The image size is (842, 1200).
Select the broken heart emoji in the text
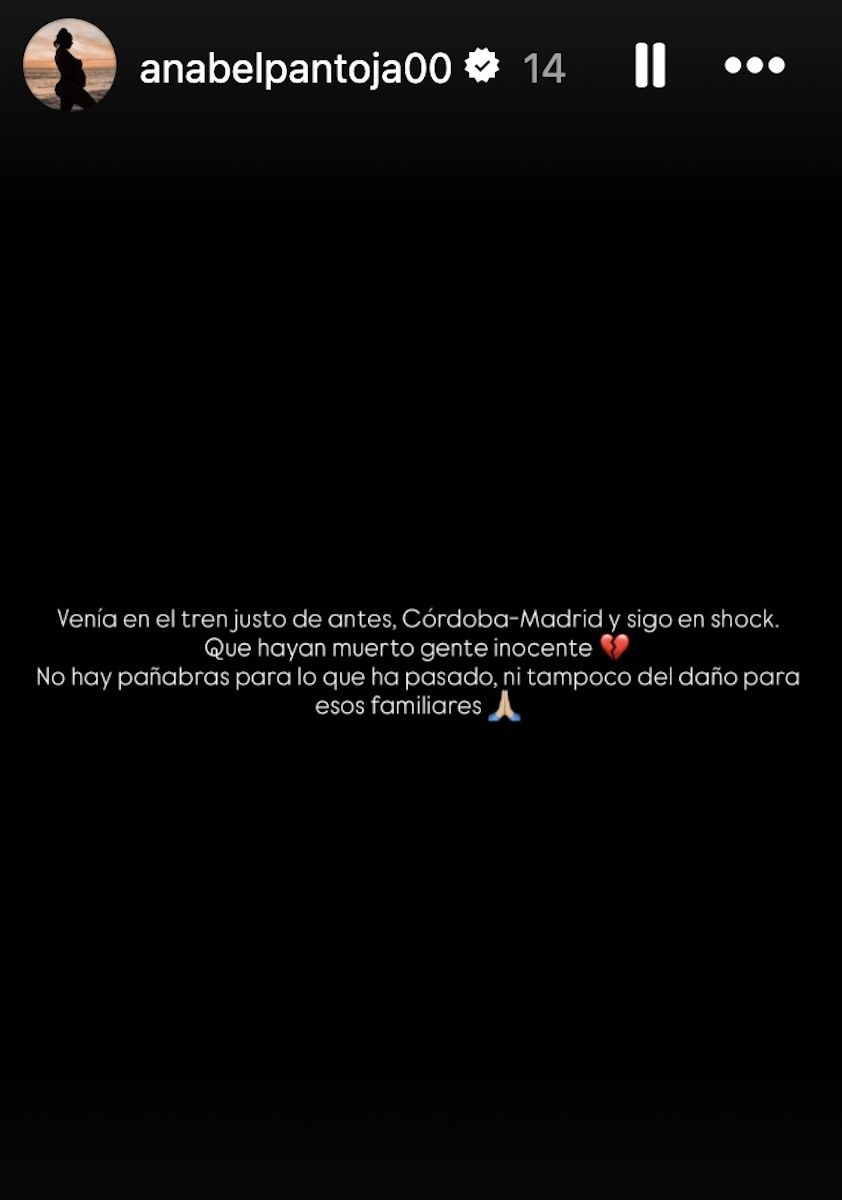pyautogui.click(x=617, y=648)
